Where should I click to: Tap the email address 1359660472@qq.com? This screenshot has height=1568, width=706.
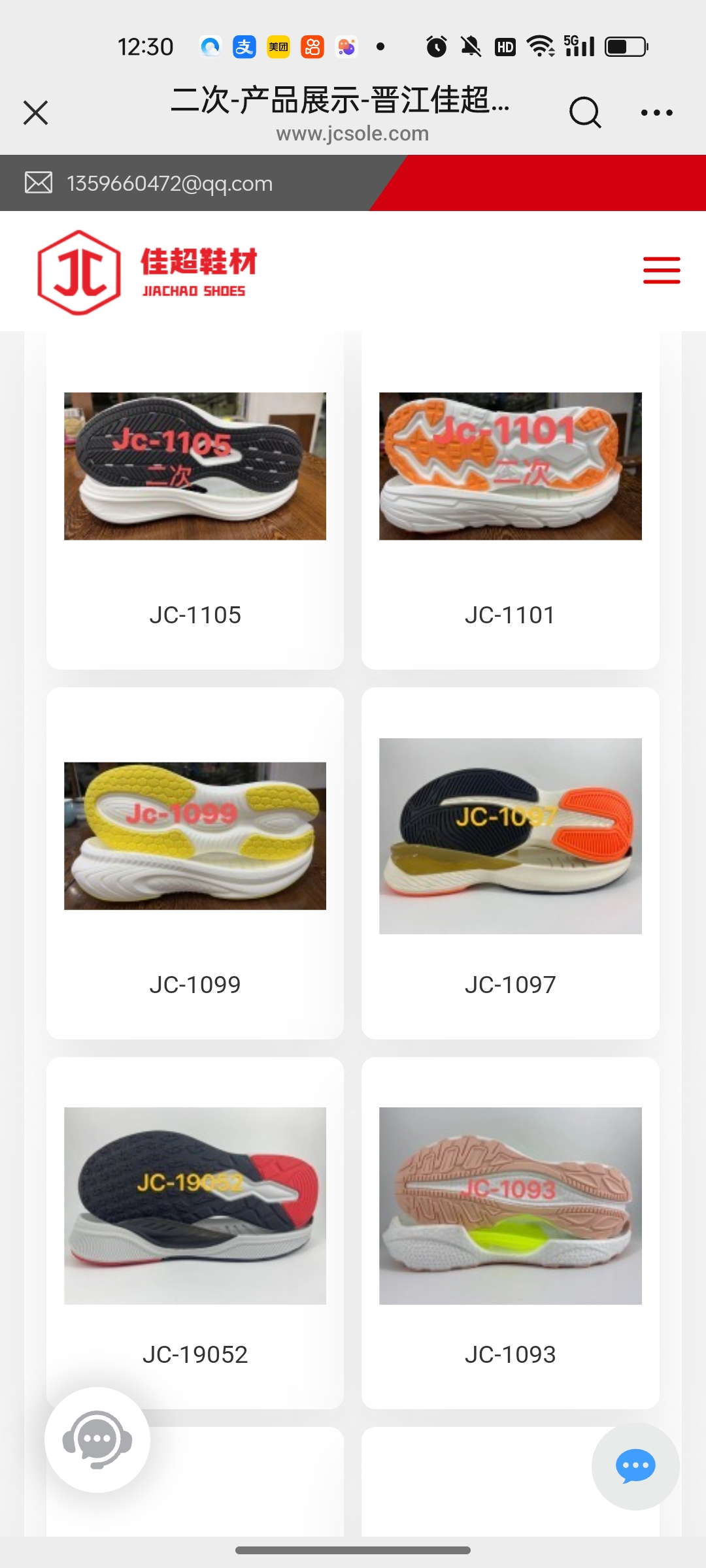(169, 184)
